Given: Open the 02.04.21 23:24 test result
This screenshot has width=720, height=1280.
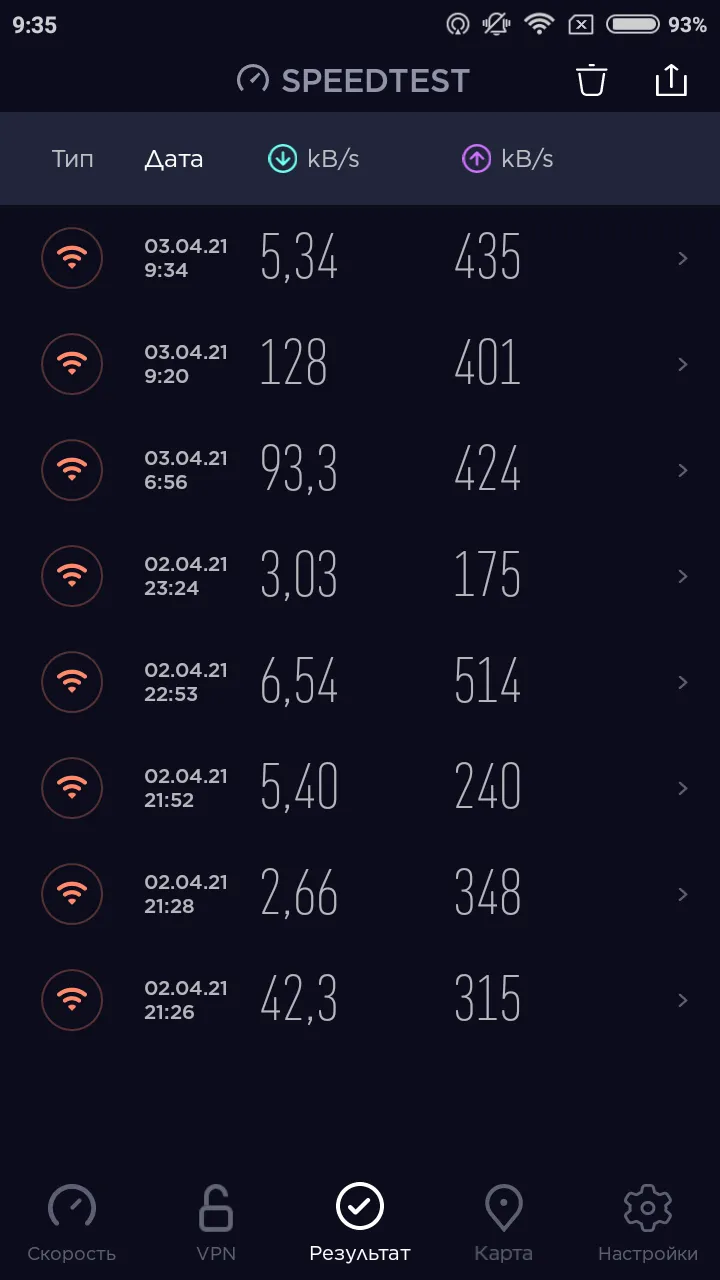Looking at the screenshot, I should (360, 576).
